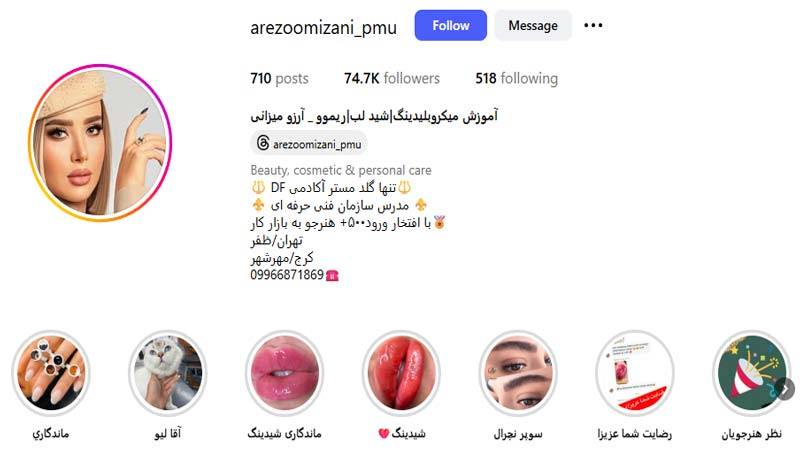Open the ماندگاری شیدینگ highlight
Viewport: 800px width, 450px height.
pos(284,373)
